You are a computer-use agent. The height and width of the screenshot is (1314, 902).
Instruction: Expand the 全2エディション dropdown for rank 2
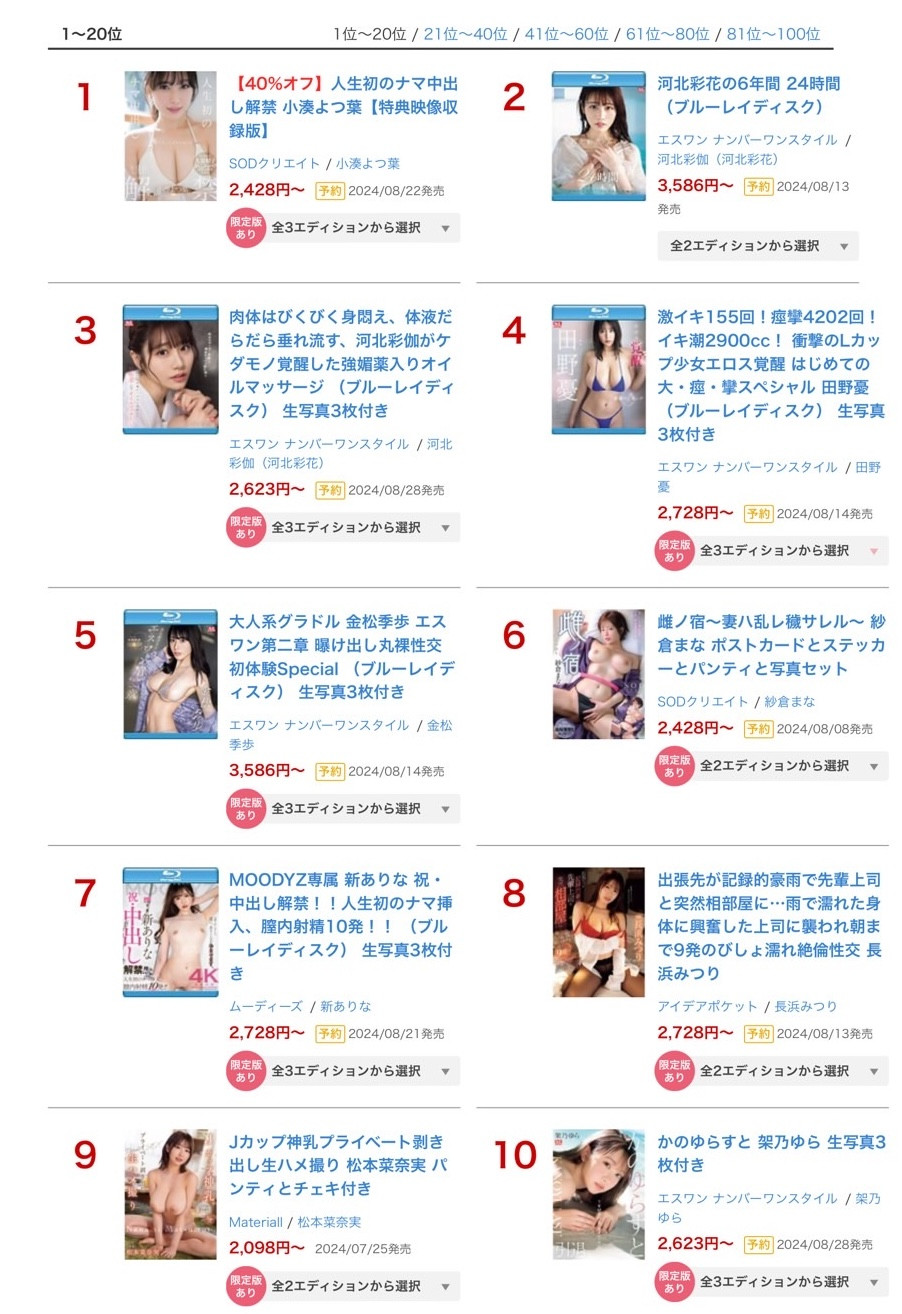pyautogui.click(x=757, y=246)
